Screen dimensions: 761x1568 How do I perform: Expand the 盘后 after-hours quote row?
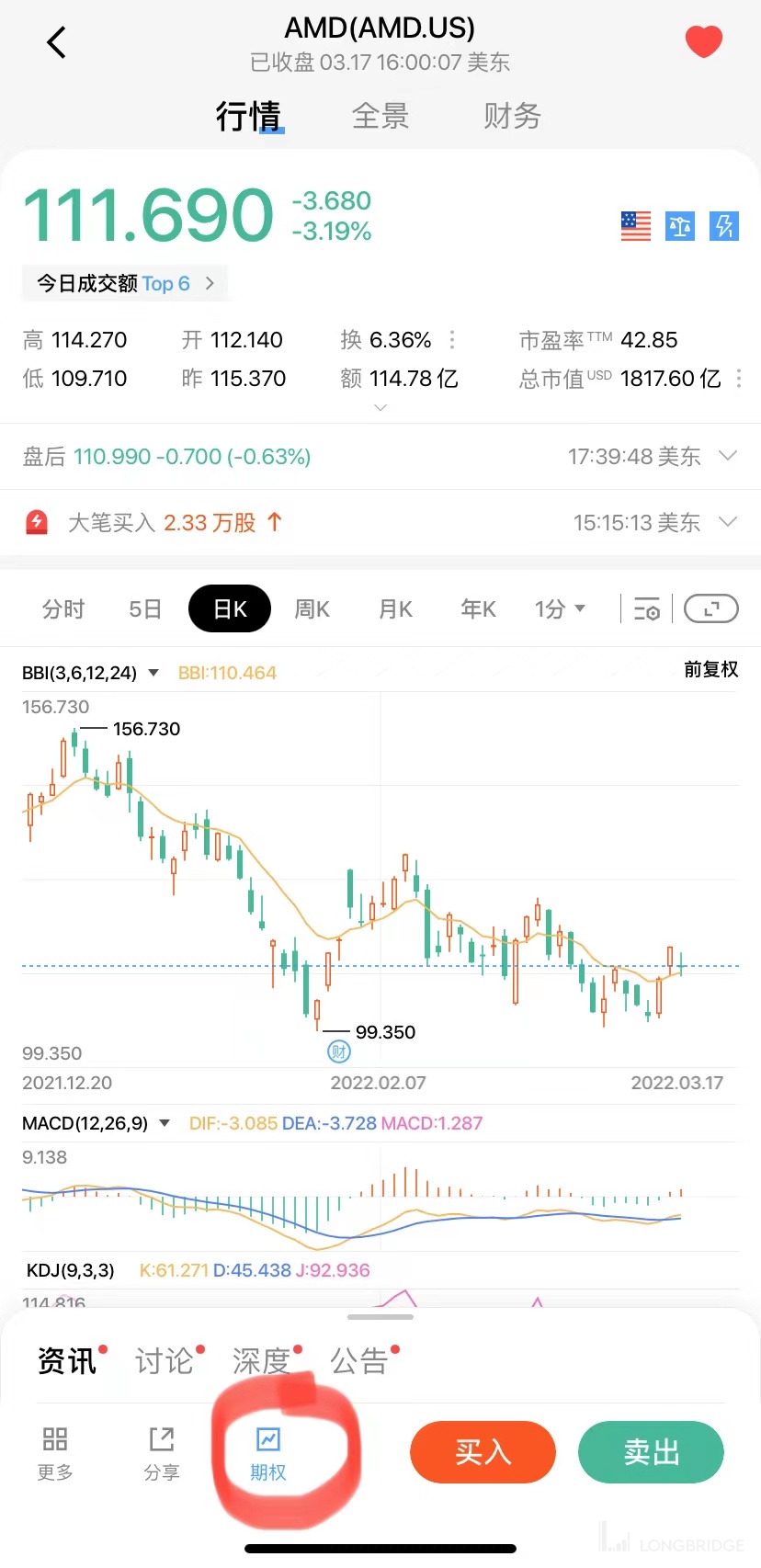[x=728, y=456]
